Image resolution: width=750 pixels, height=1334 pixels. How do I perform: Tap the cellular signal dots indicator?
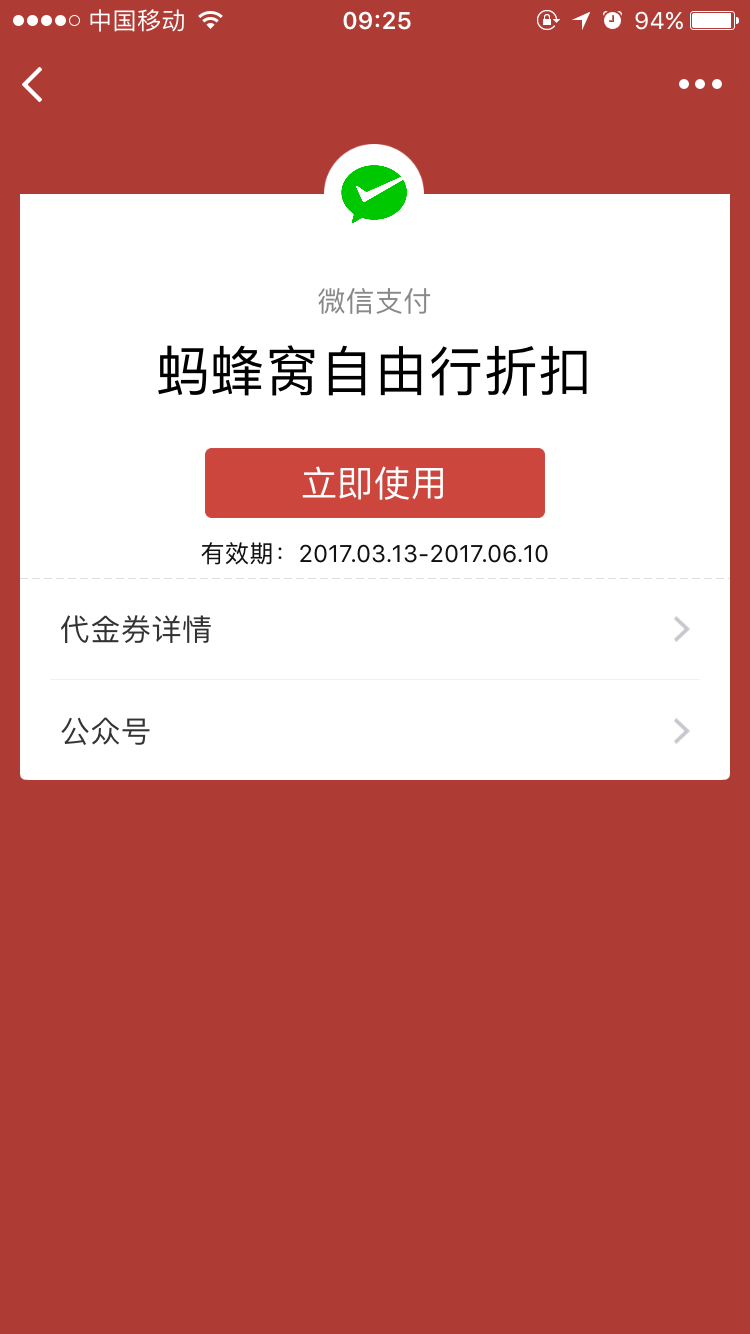pos(46,18)
